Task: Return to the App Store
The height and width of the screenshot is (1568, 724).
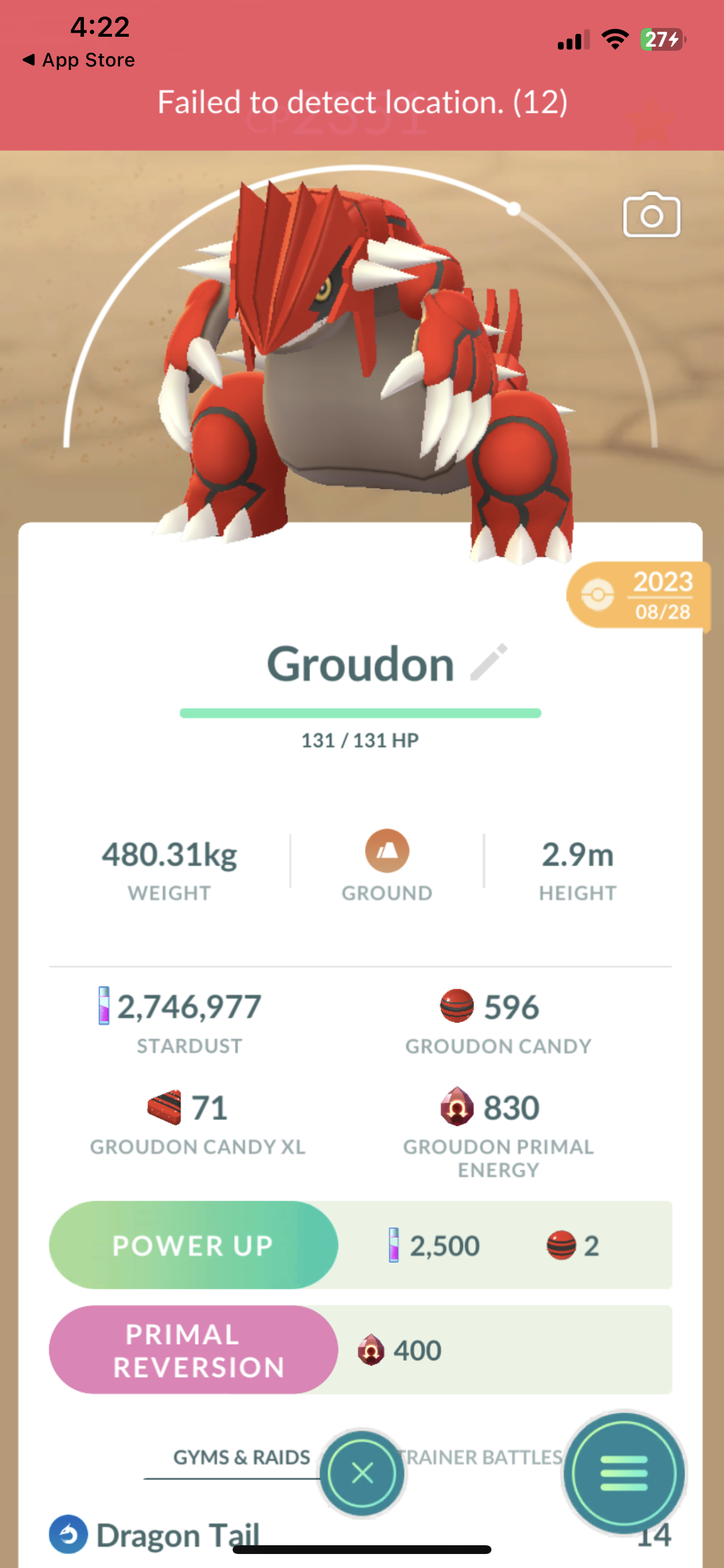Action: click(79, 60)
